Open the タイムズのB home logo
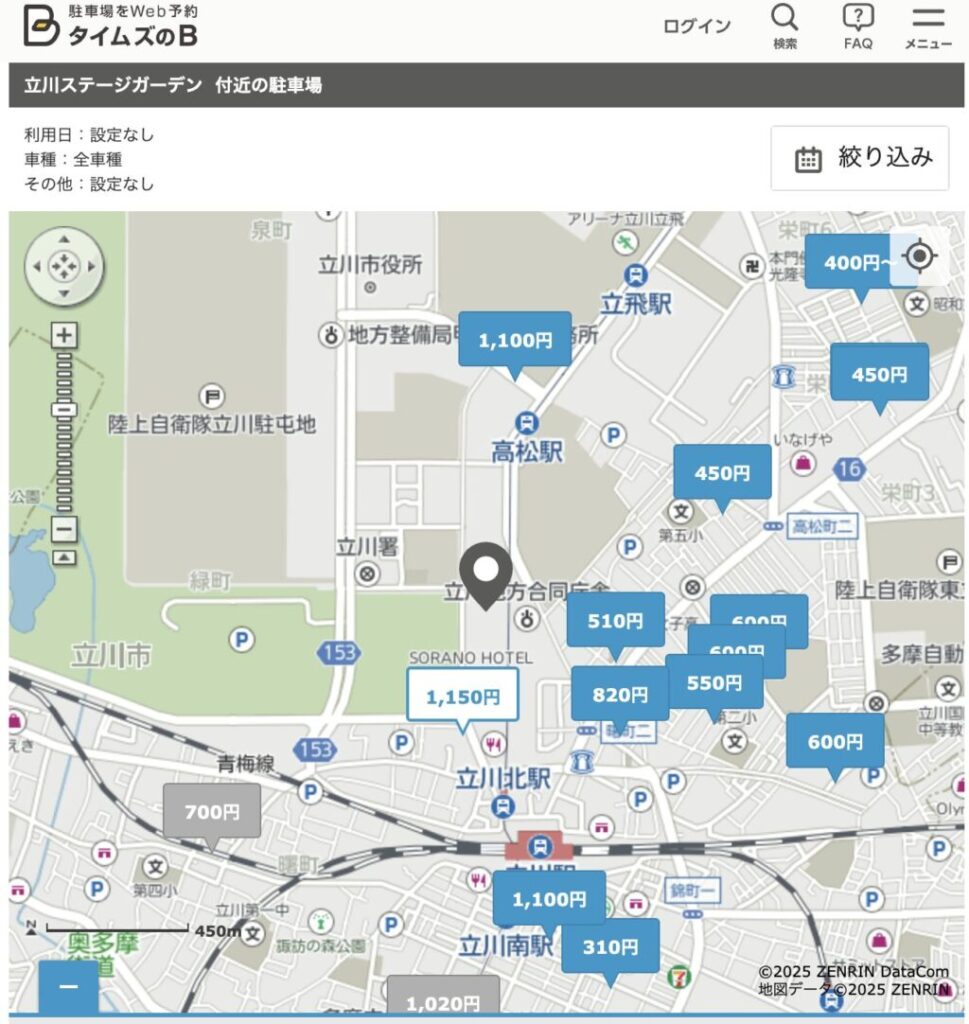Viewport: 969px width, 1024px height. click(110, 26)
